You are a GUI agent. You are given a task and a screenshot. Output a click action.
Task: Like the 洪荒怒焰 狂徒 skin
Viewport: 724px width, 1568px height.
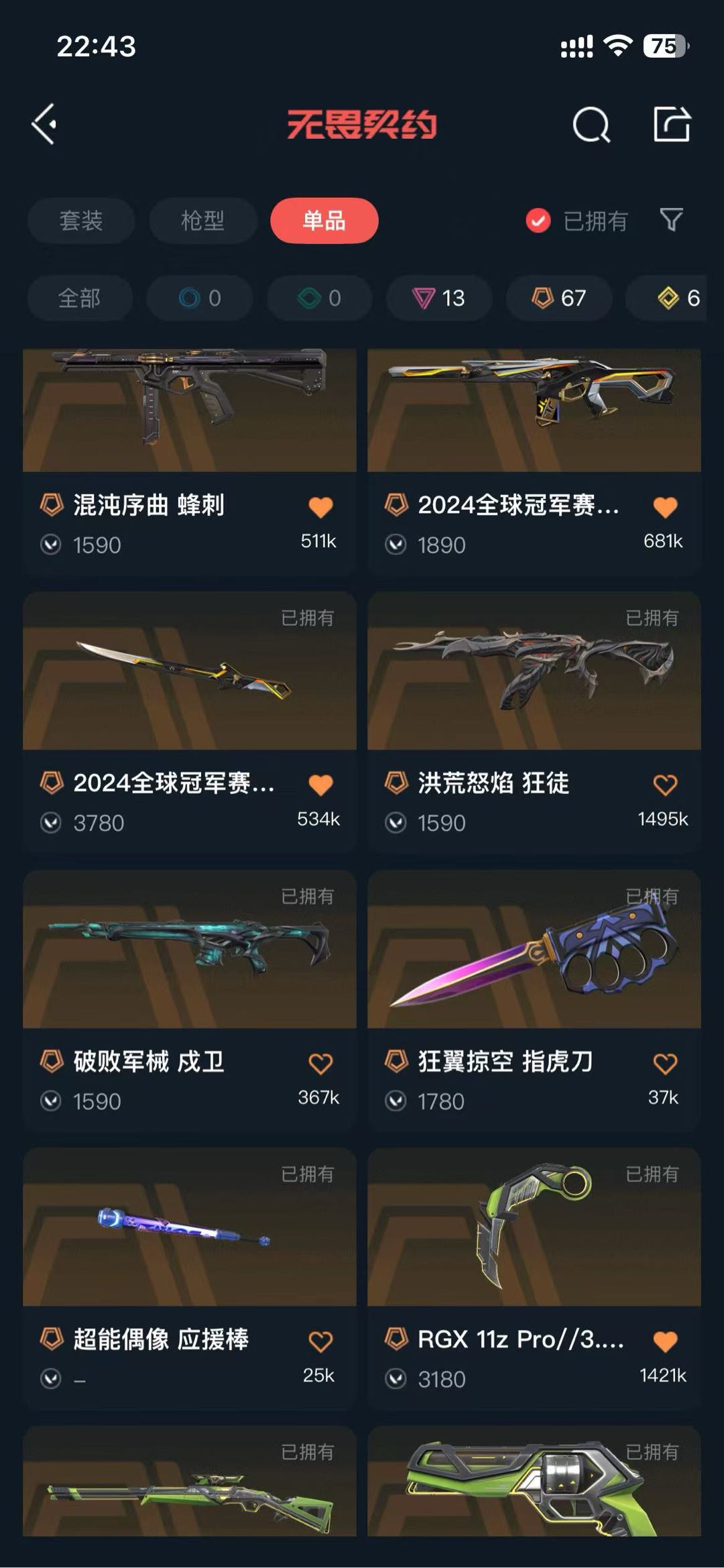click(665, 785)
